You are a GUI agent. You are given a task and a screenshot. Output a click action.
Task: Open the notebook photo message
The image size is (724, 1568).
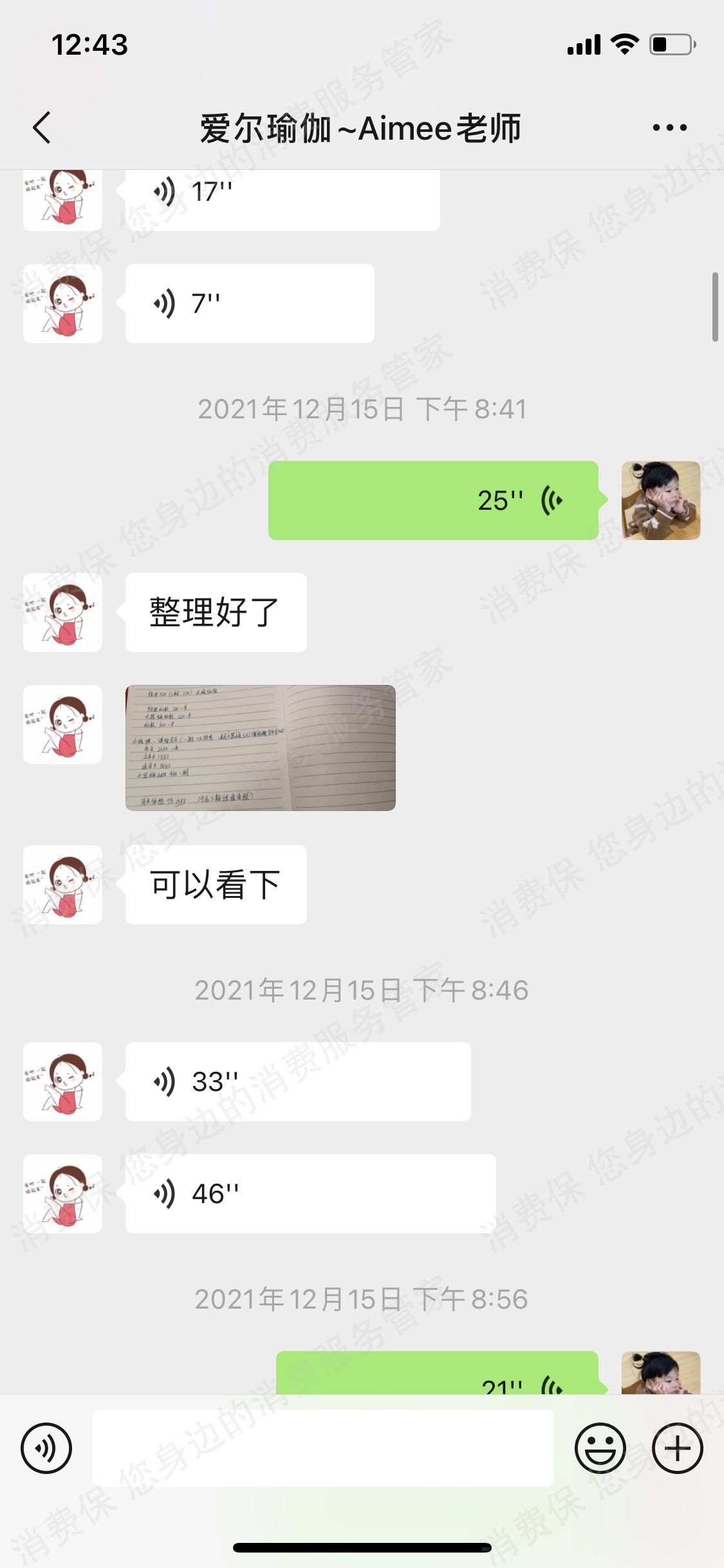[260, 747]
